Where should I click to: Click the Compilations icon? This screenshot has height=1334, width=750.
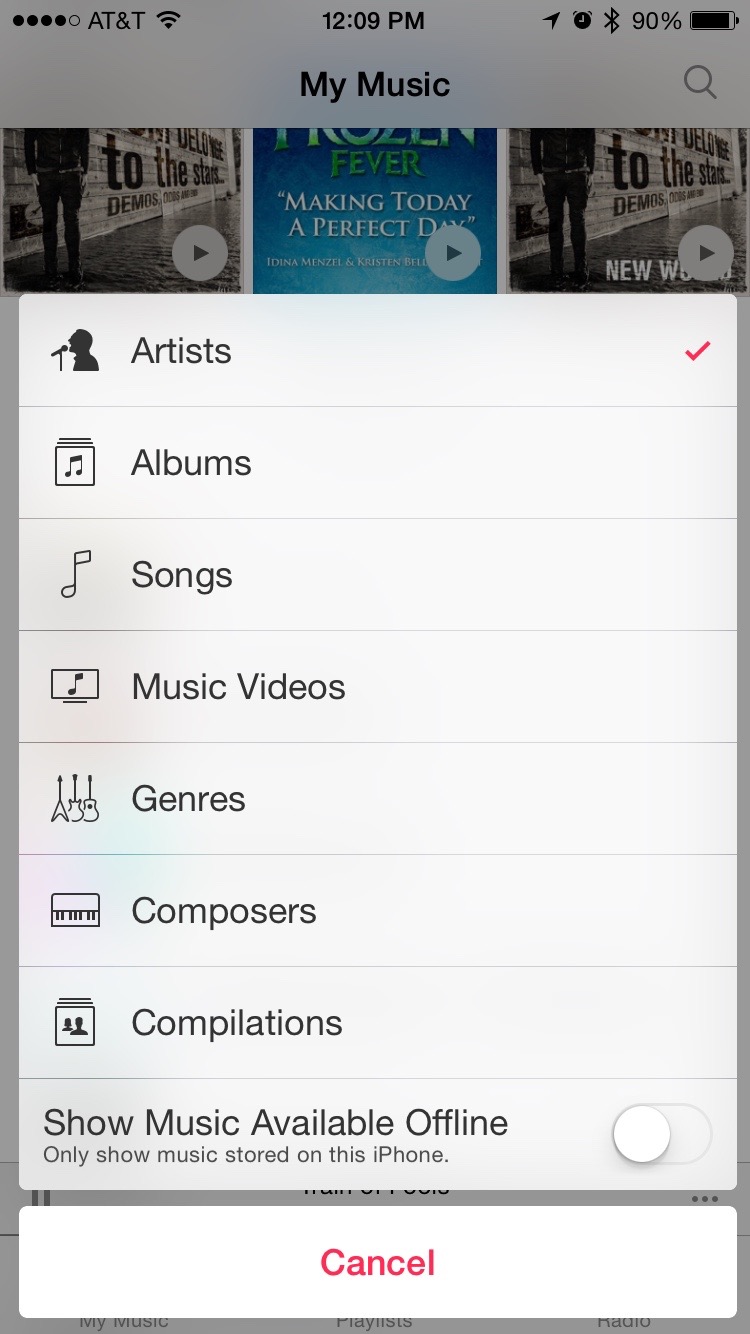[x=75, y=1022]
